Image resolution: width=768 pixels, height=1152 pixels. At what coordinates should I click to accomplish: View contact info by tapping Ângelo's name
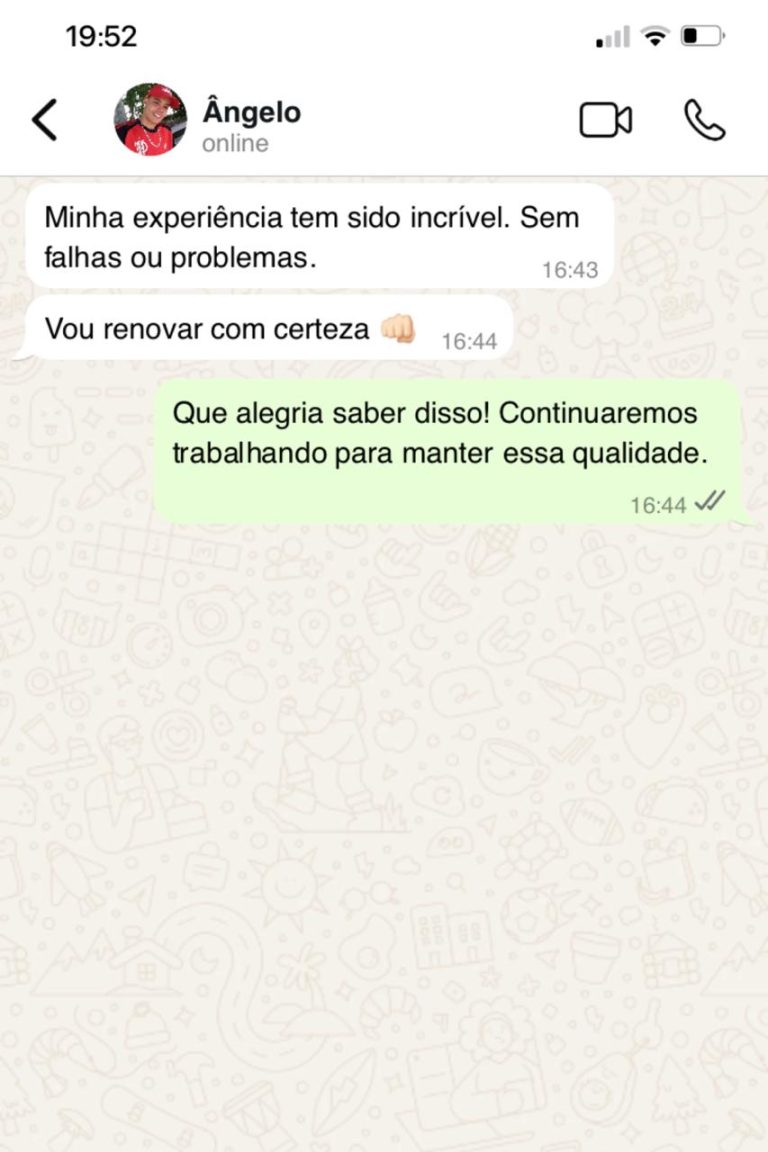click(x=251, y=112)
